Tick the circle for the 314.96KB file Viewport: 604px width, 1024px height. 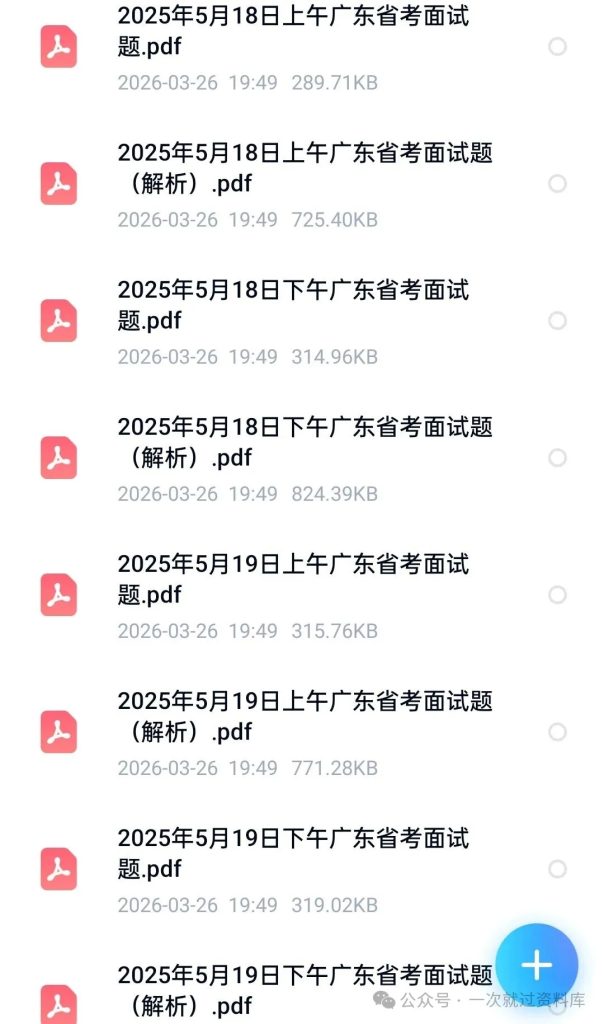click(x=558, y=321)
